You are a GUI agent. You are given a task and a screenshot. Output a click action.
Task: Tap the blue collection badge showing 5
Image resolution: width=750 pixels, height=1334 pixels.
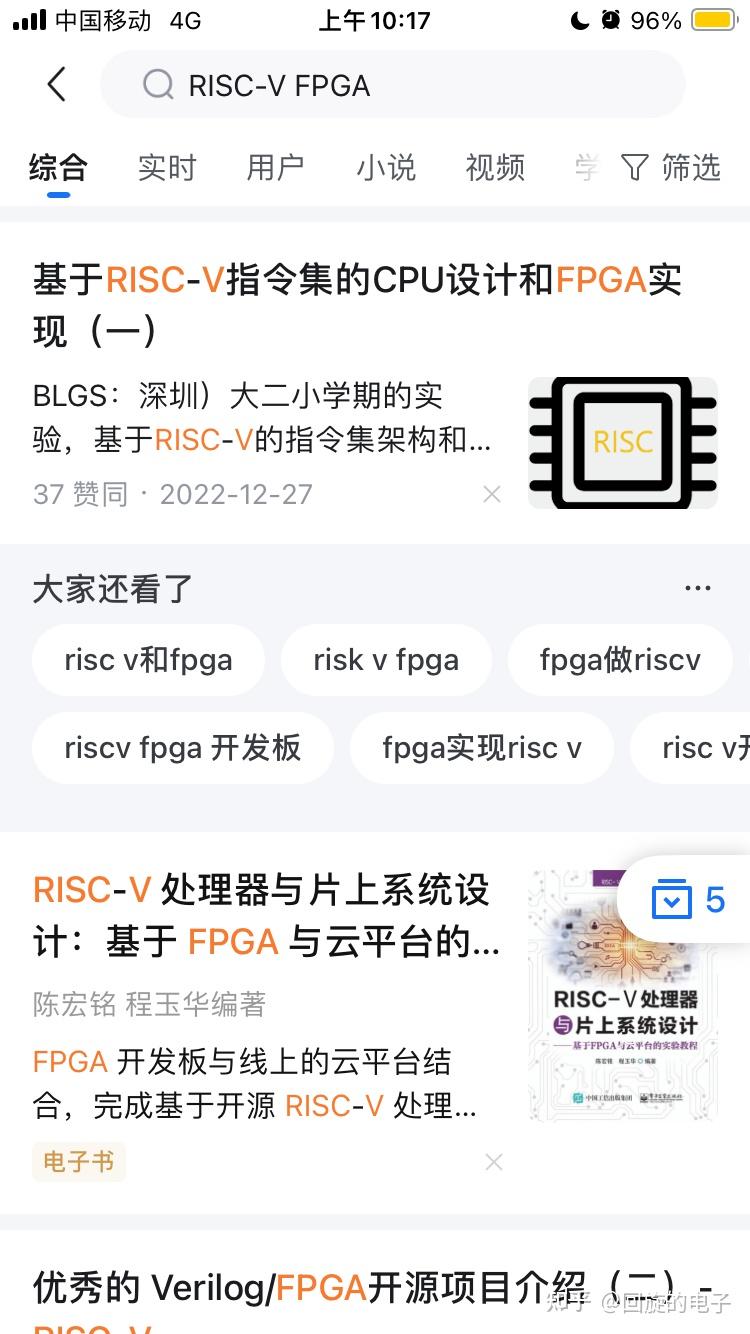tap(690, 899)
